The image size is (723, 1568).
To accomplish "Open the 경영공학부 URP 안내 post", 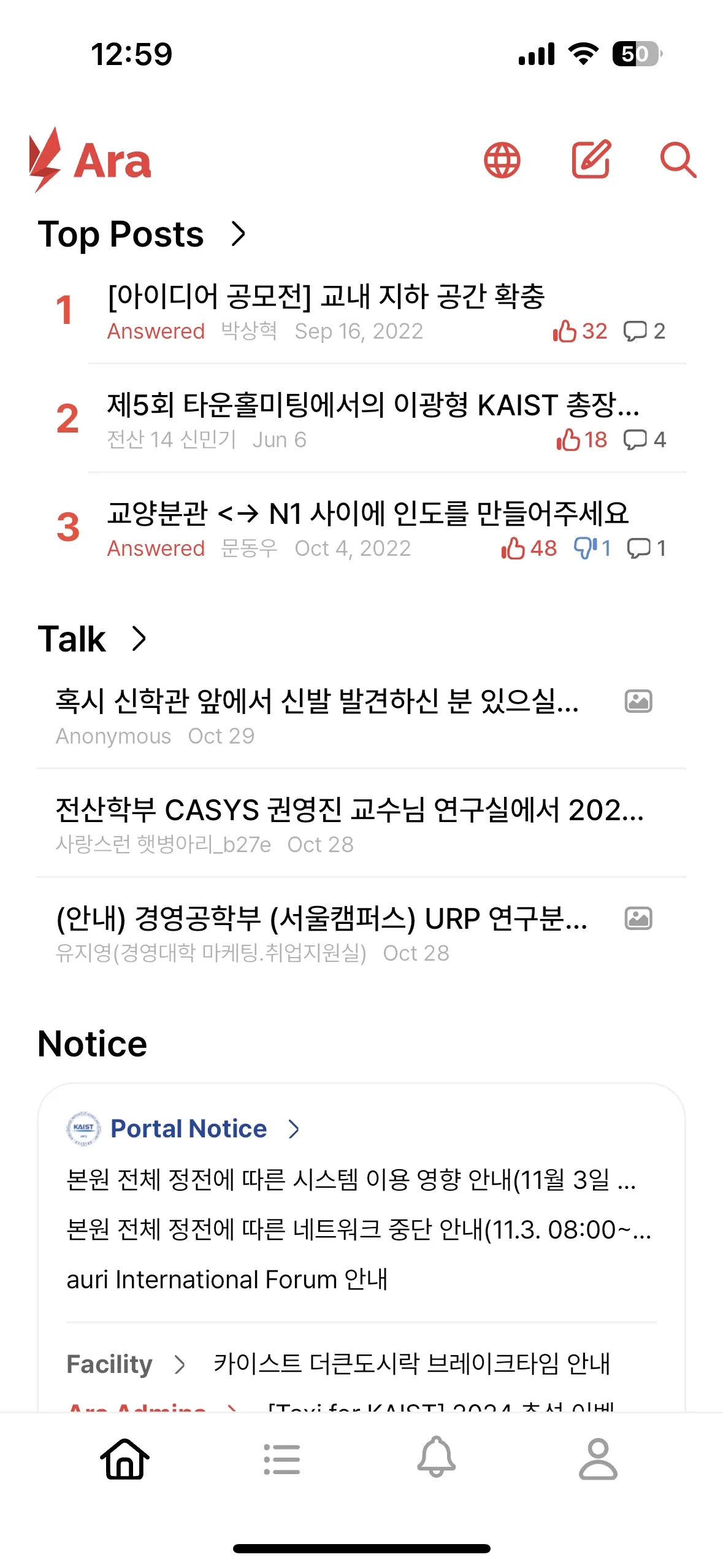I will click(x=361, y=934).
